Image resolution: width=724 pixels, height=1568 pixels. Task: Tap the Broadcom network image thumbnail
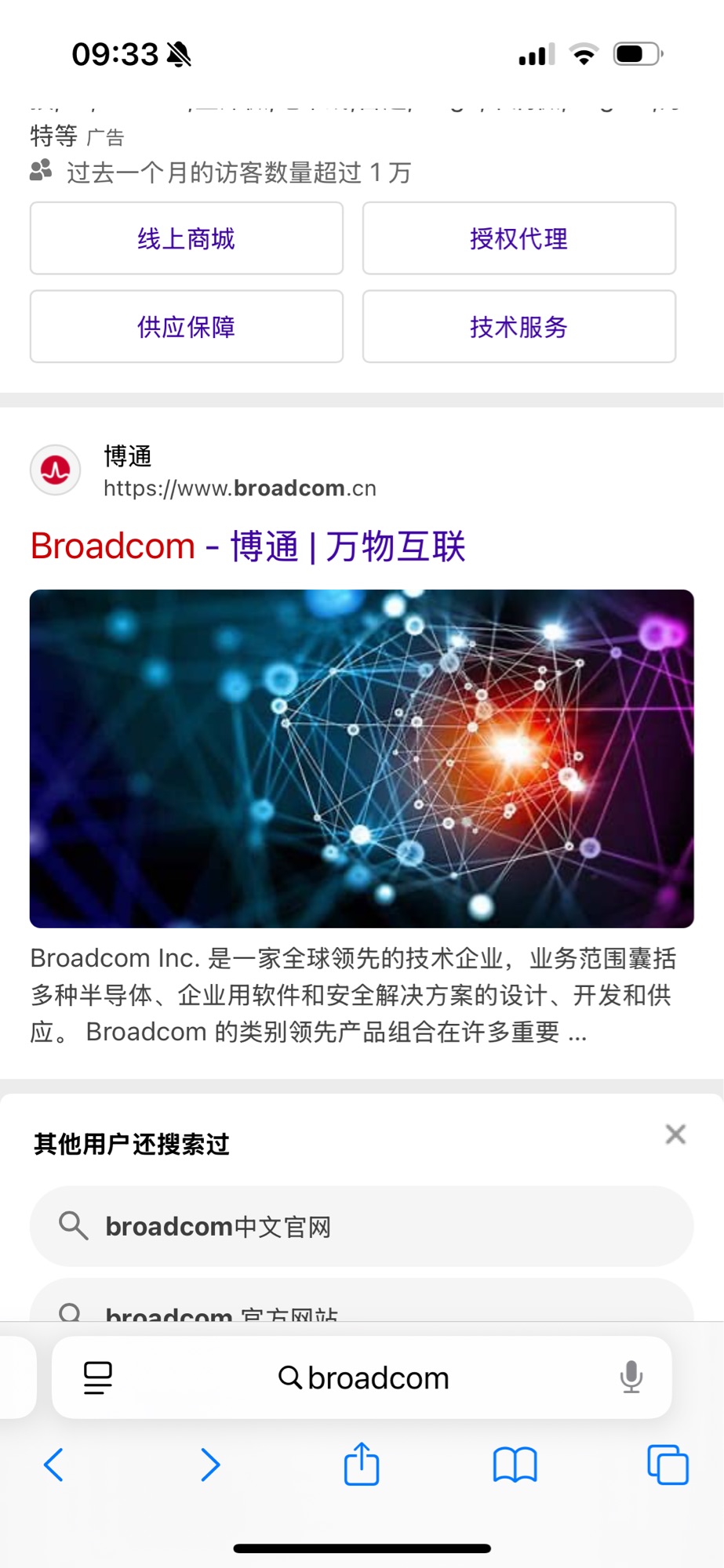(x=362, y=758)
